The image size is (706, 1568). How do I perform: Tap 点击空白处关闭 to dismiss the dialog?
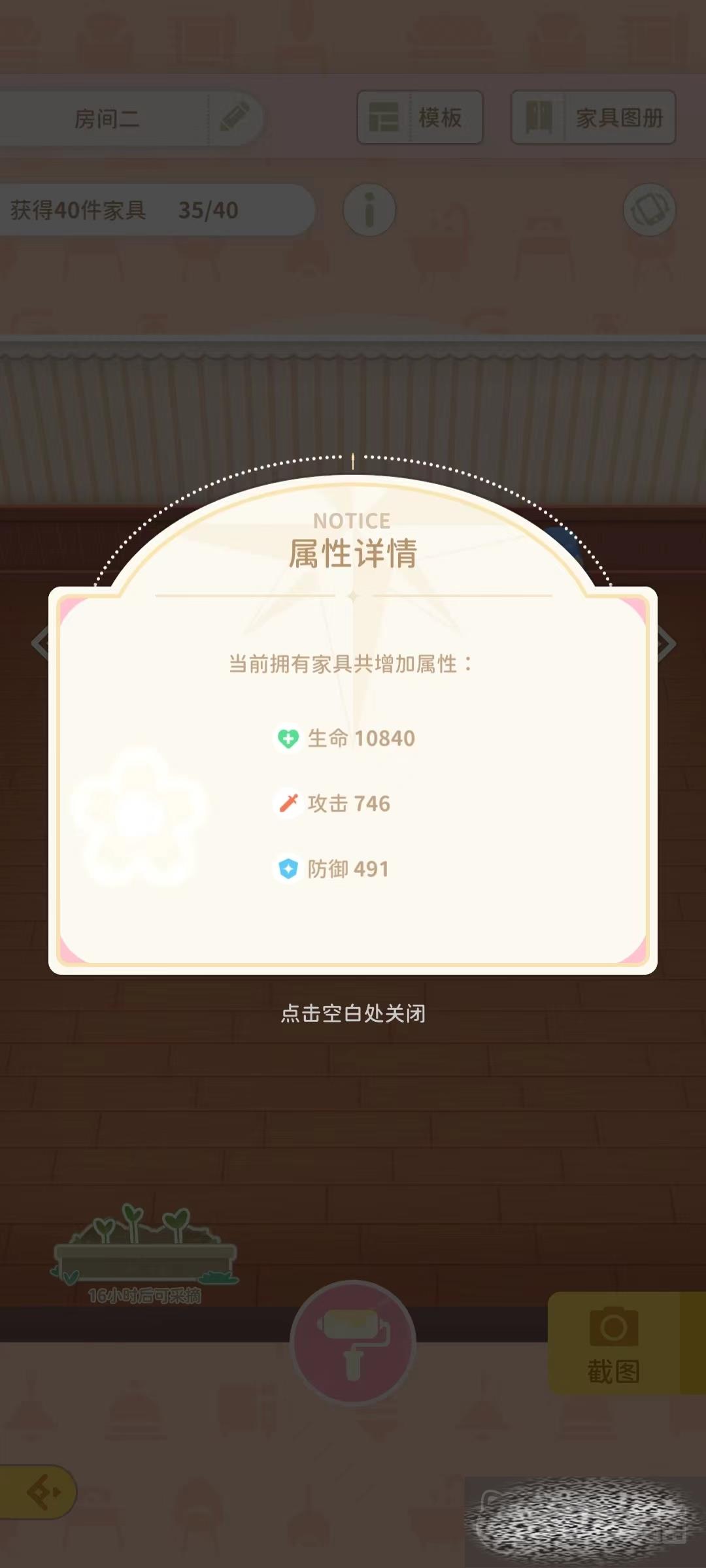tap(353, 1013)
